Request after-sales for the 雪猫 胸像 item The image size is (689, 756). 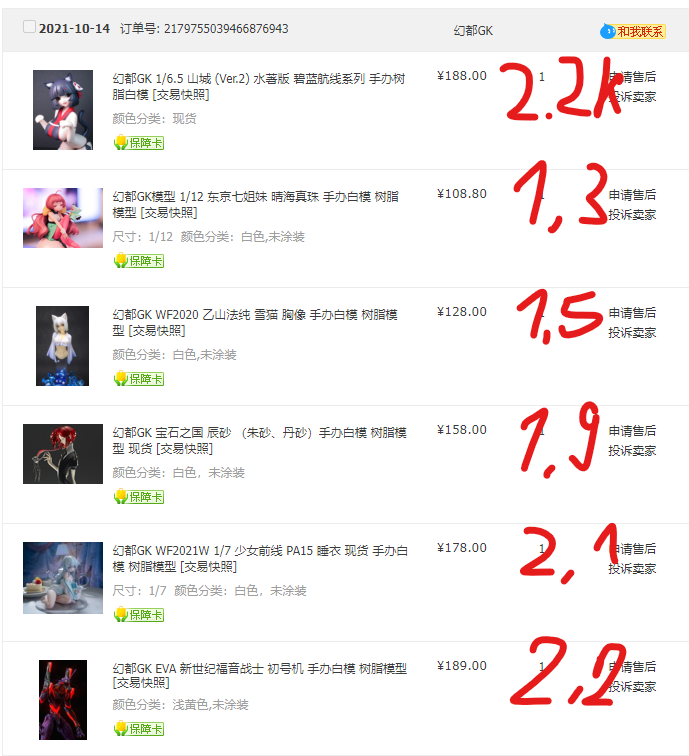point(632,313)
